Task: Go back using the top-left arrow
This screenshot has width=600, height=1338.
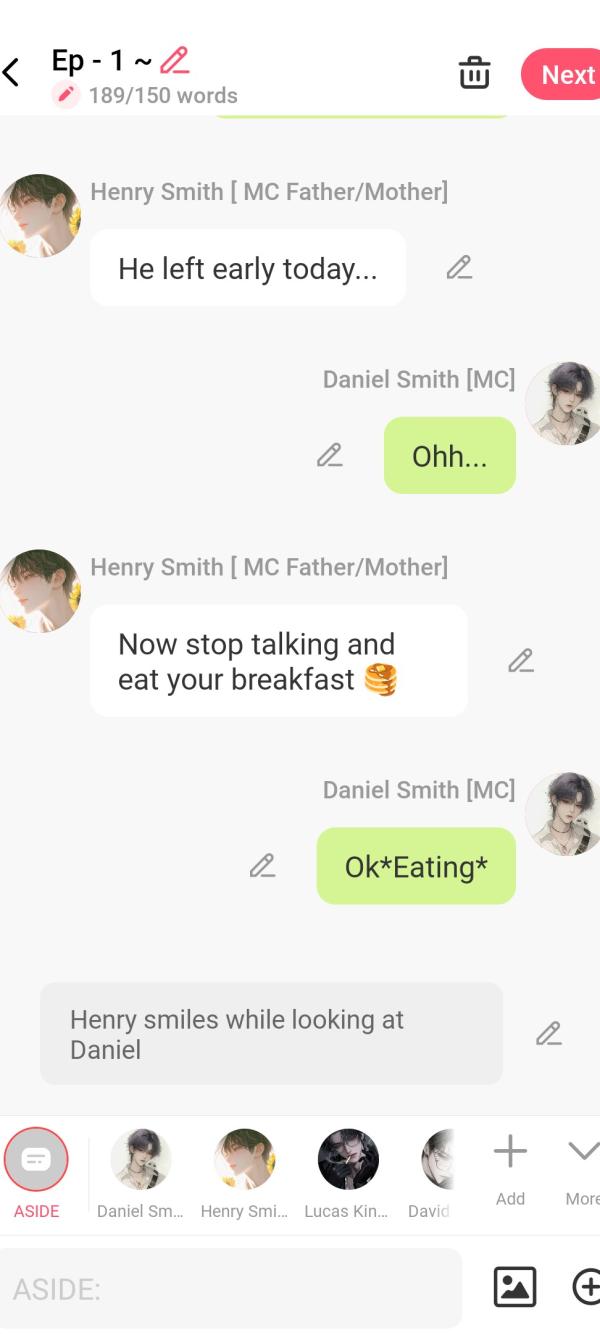Action: click(12, 73)
